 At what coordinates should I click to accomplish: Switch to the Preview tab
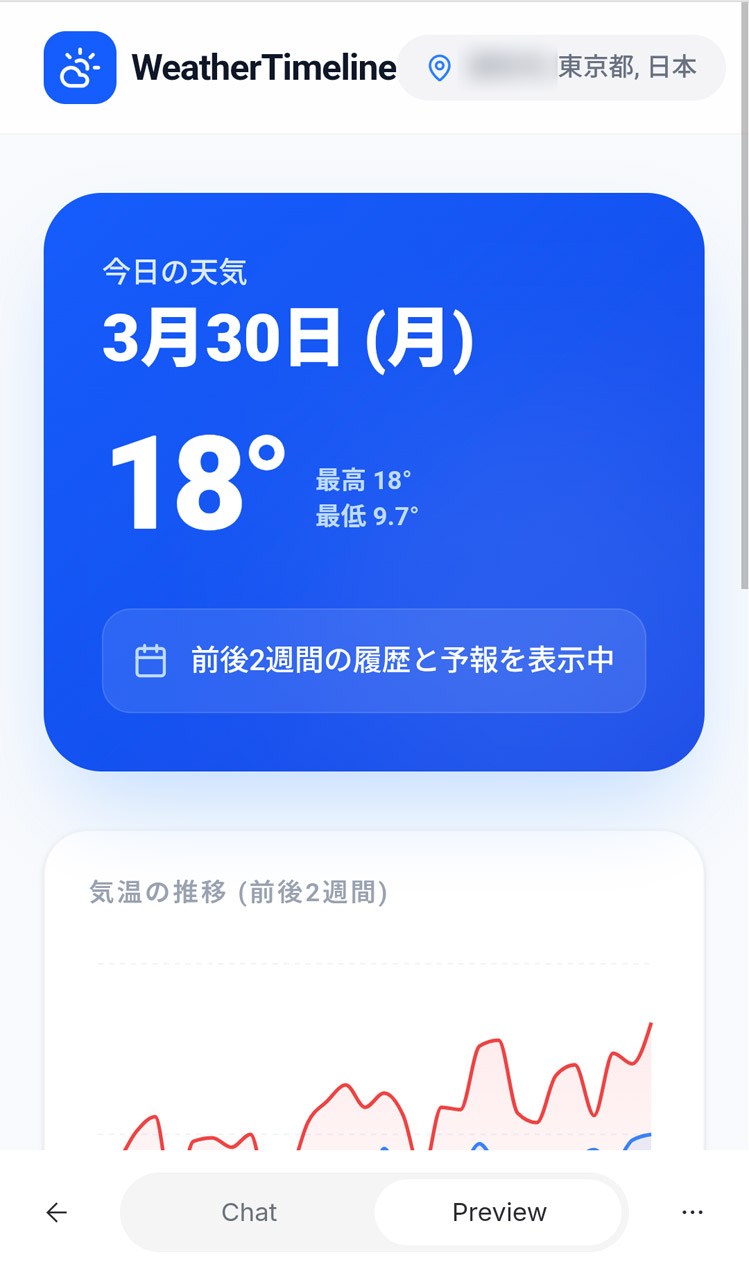498,1212
